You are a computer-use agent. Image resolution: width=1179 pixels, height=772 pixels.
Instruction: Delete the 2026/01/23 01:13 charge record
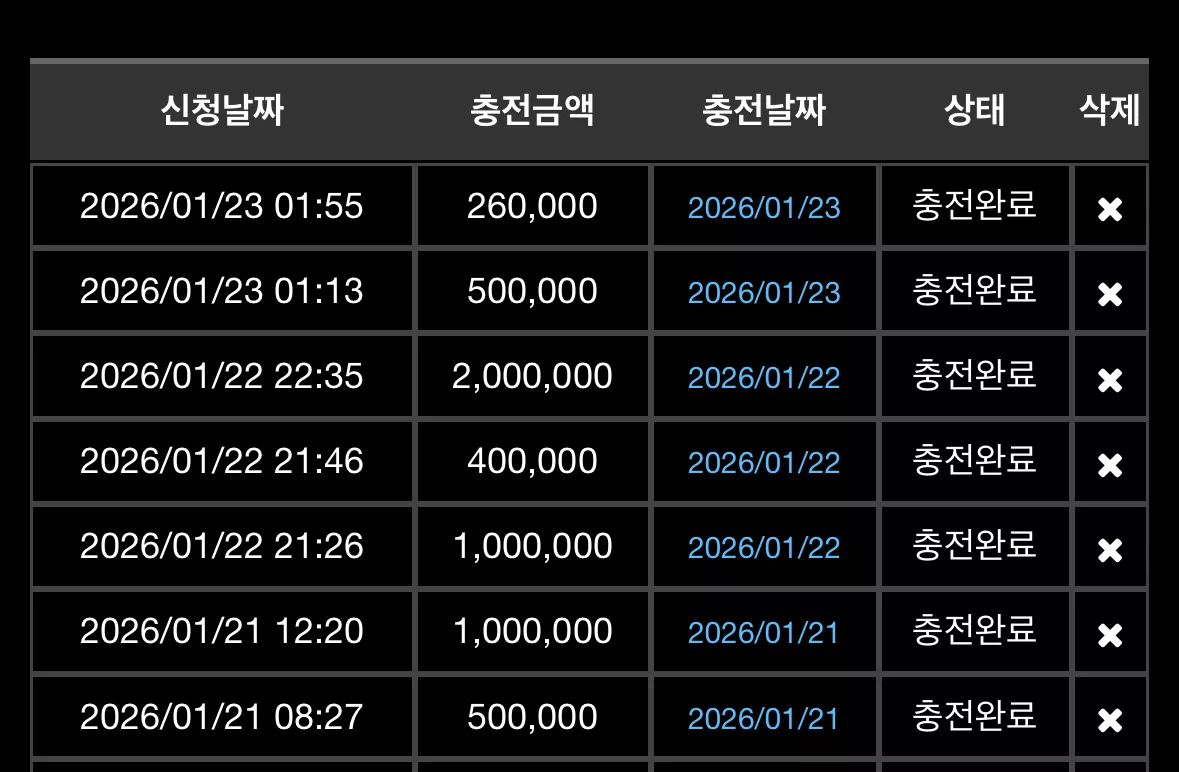pyautogui.click(x=1110, y=294)
